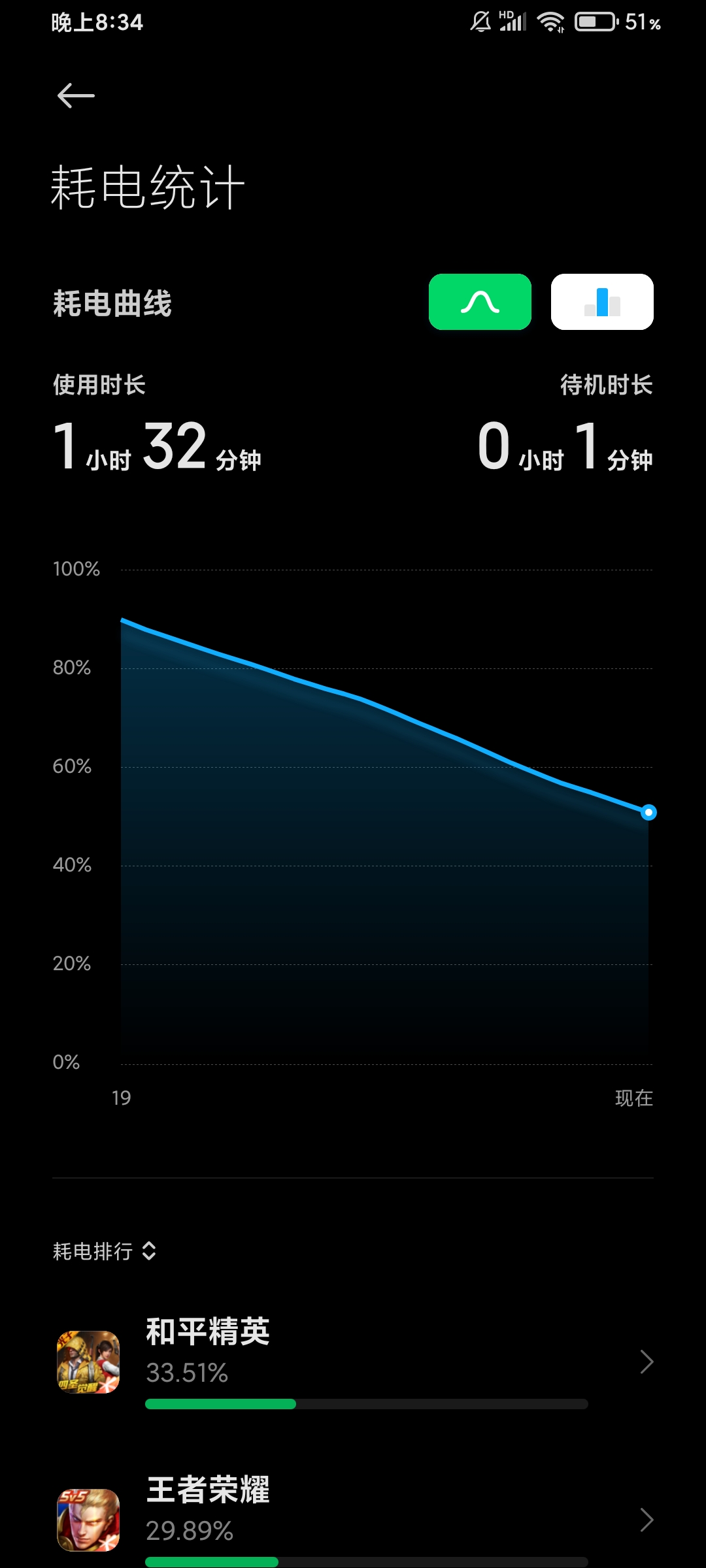Go back from the 耗电统计 page

coord(76,95)
